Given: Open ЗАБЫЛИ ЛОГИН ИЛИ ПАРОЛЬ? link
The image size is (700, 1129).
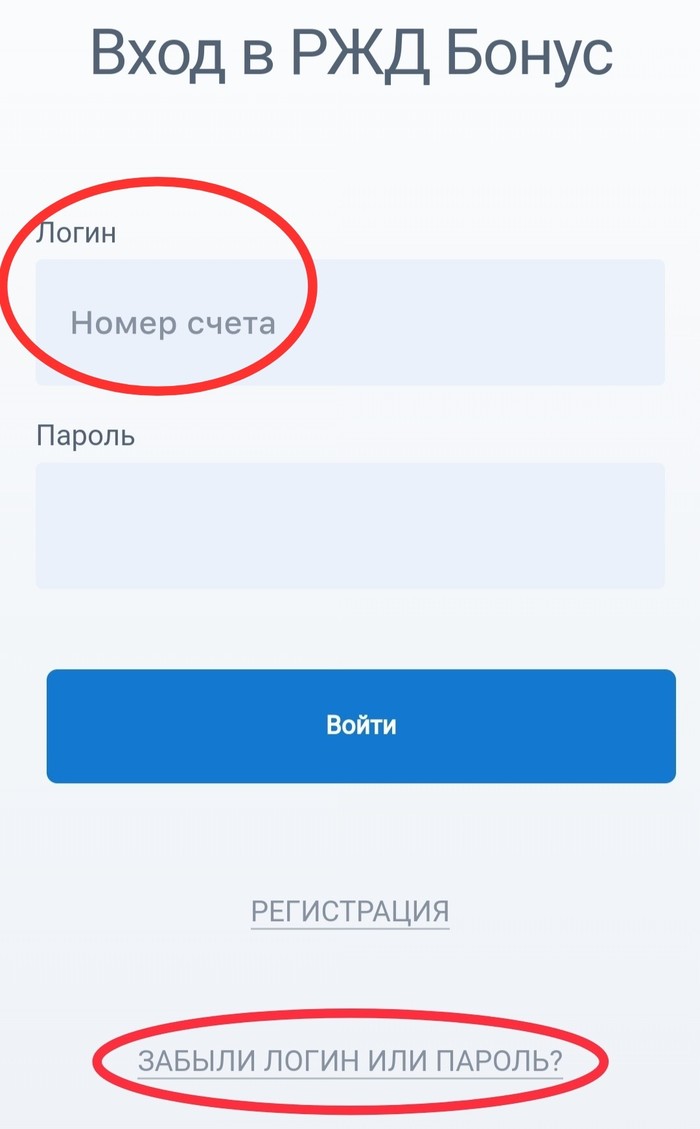Looking at the screenshot, I should click(x=350, y=1061).
